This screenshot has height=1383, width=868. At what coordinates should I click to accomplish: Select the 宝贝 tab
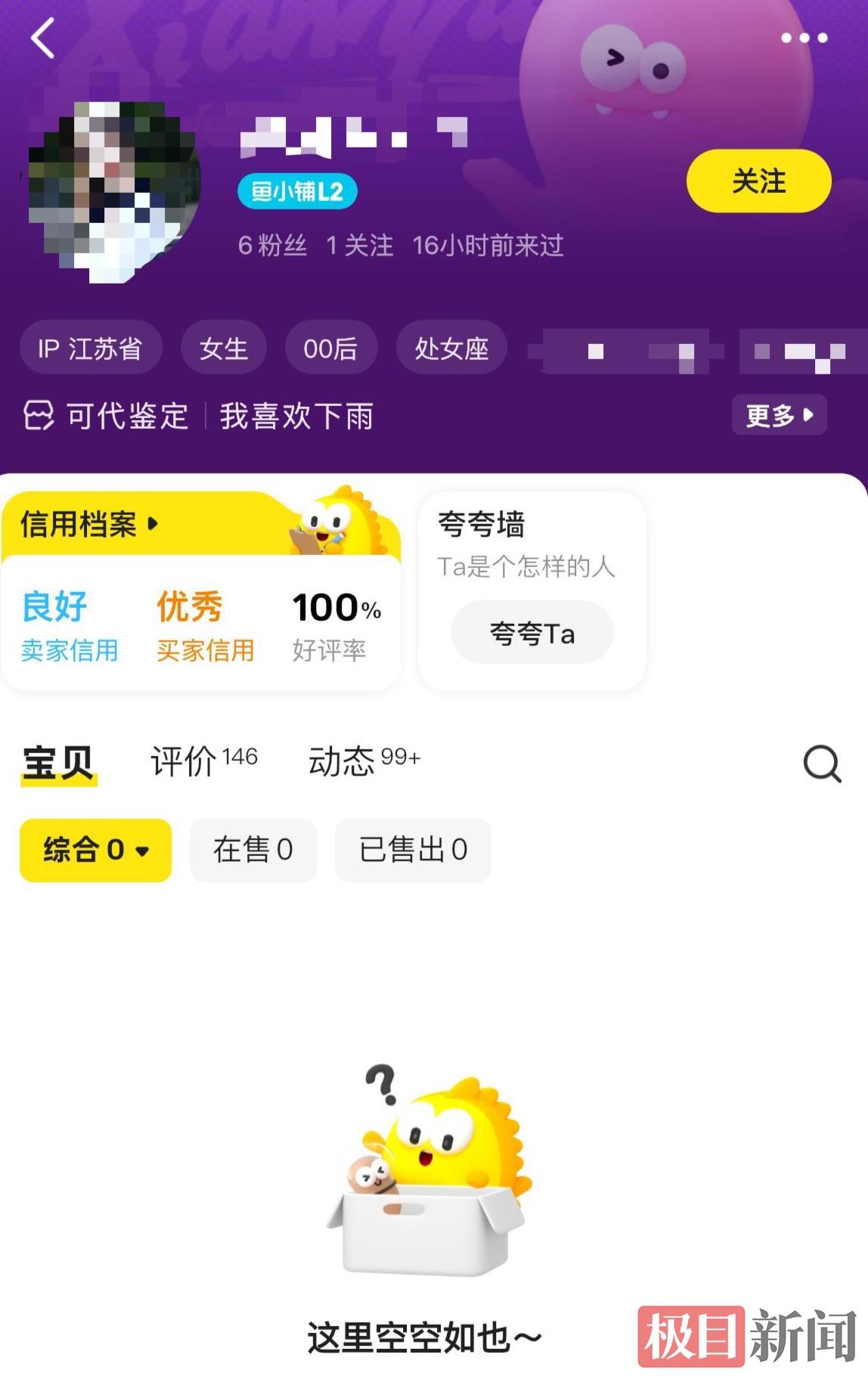(x=58, y=762)
